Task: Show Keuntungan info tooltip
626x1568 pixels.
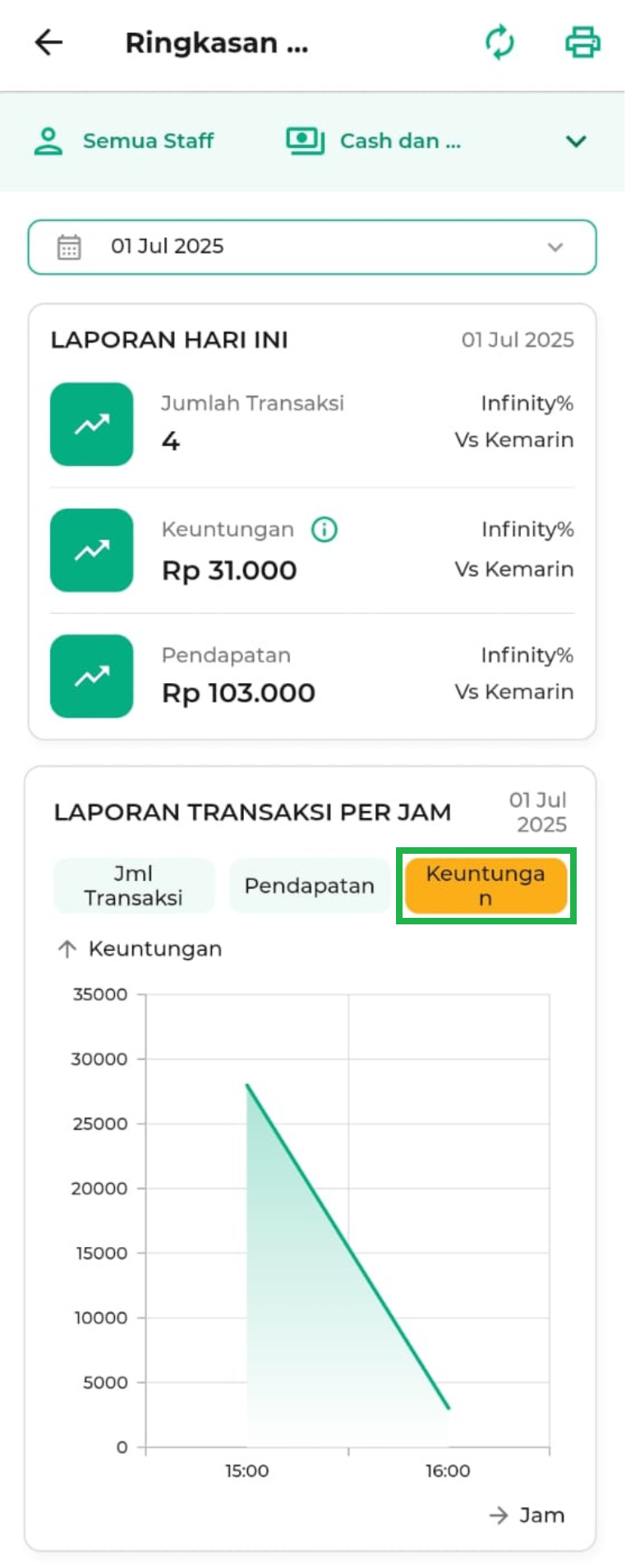Action: click(x=325, y=530)
